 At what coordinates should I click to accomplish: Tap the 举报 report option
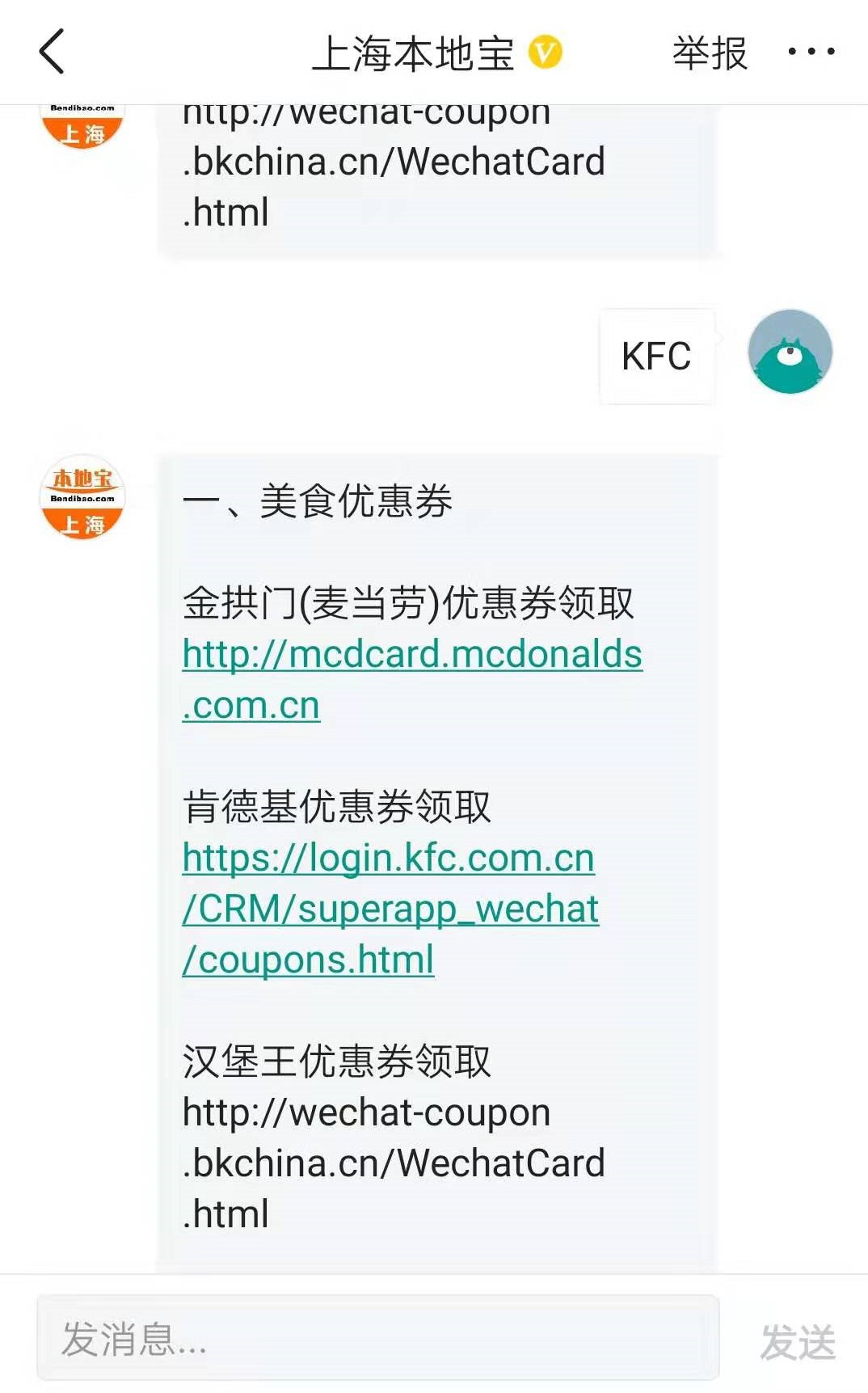point(709,51)
